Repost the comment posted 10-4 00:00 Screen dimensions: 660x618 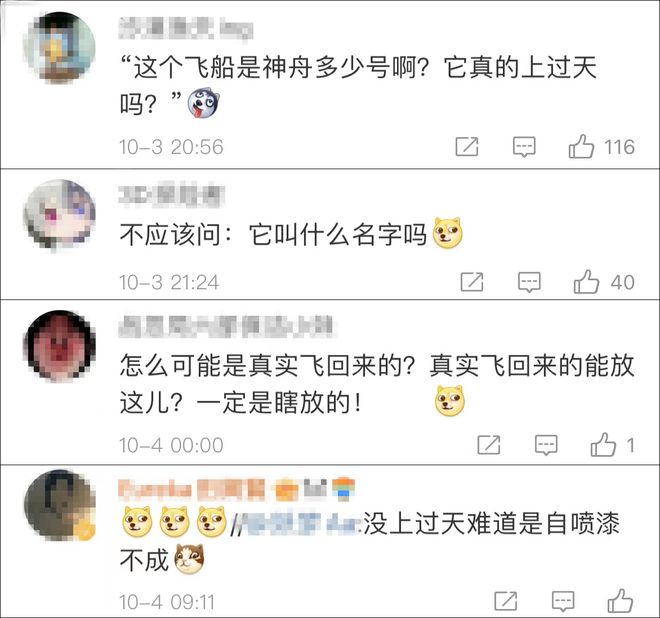point(489,444)
